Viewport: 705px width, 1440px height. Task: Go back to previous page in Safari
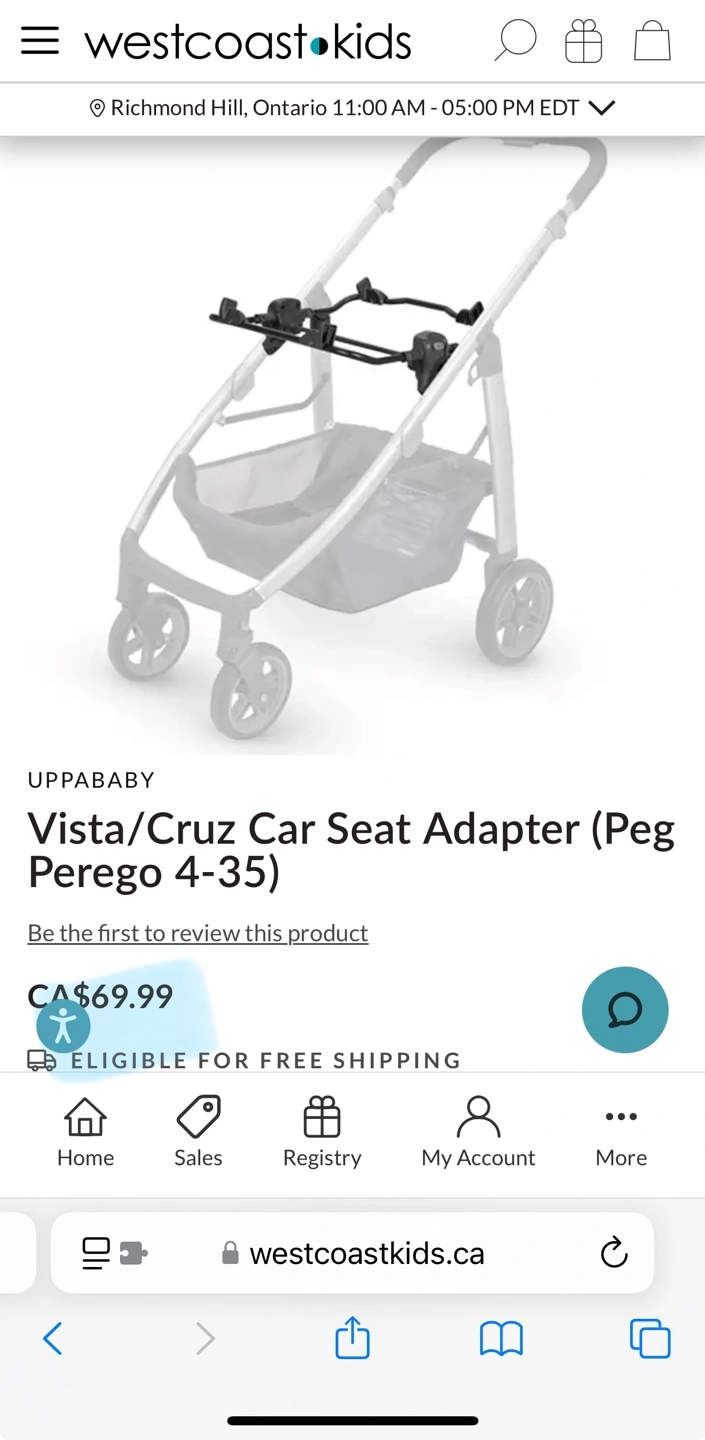tap(53, 1338)
